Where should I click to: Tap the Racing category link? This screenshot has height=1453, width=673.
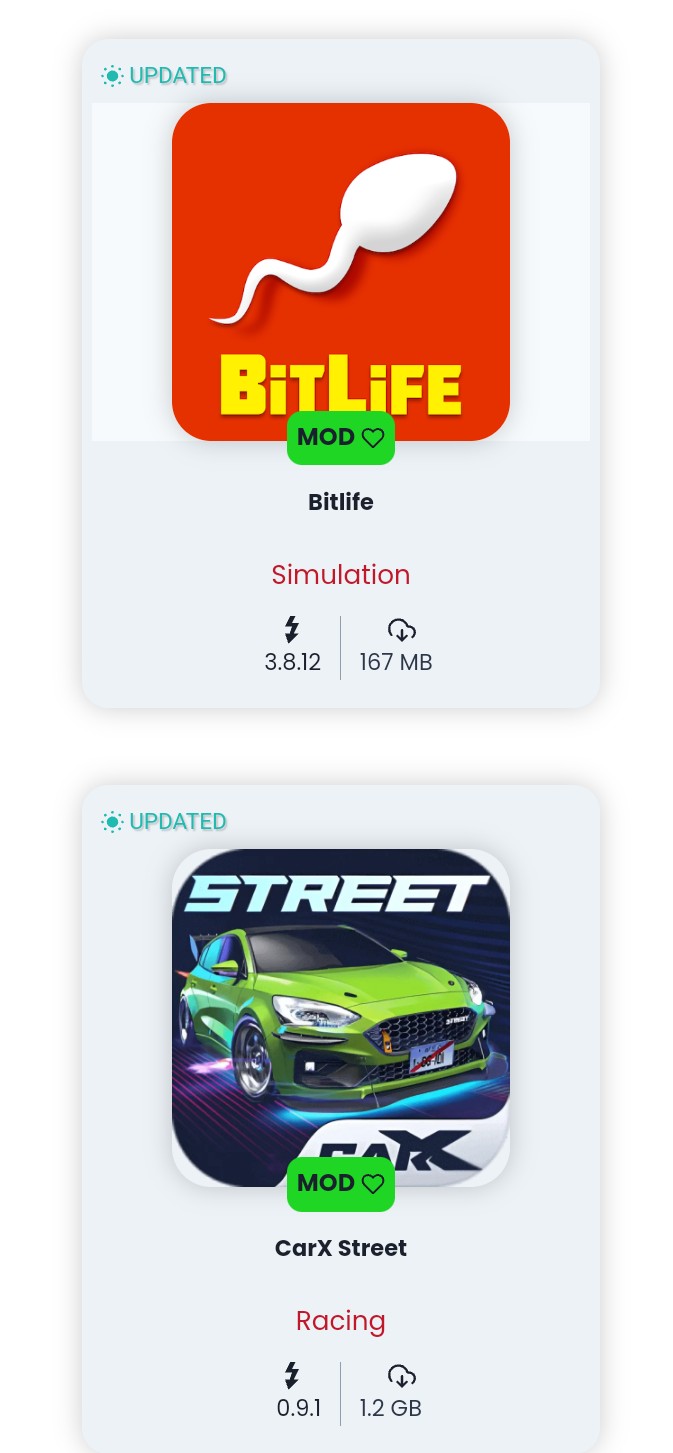pyautogui.click(x=340, y=1321)
